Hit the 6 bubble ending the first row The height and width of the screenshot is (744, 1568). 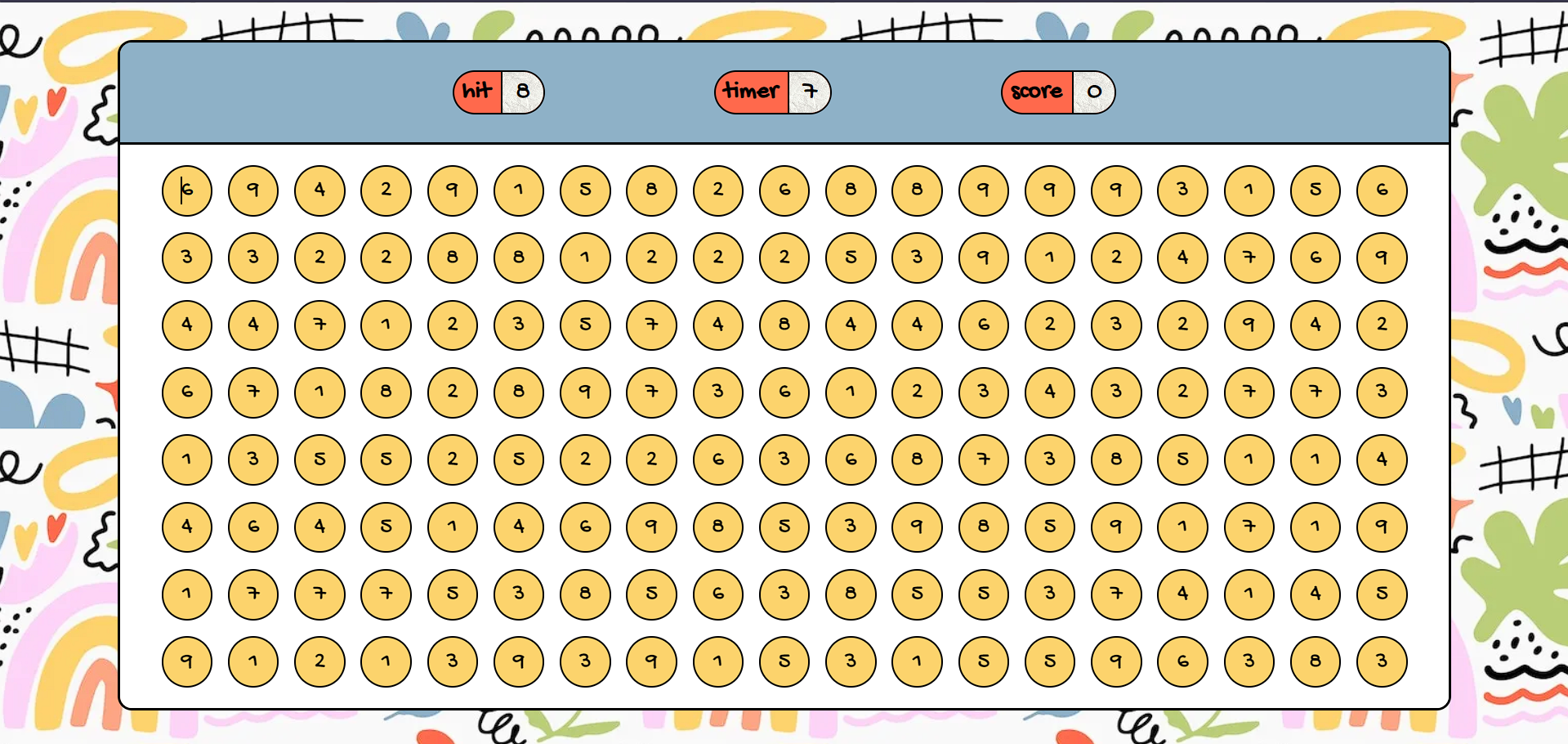(x=1381, y=190)
